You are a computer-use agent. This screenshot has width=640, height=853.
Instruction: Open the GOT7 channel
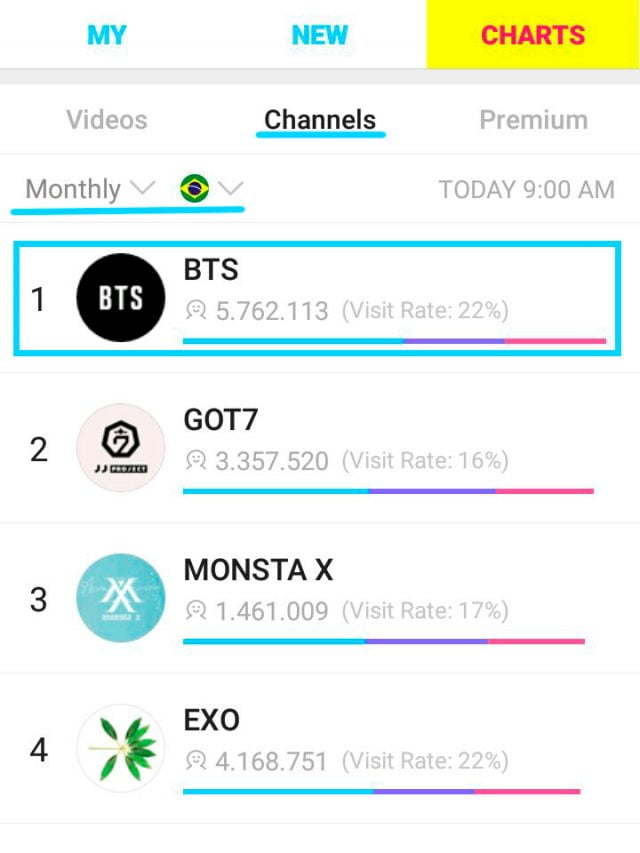click(318, 448)
